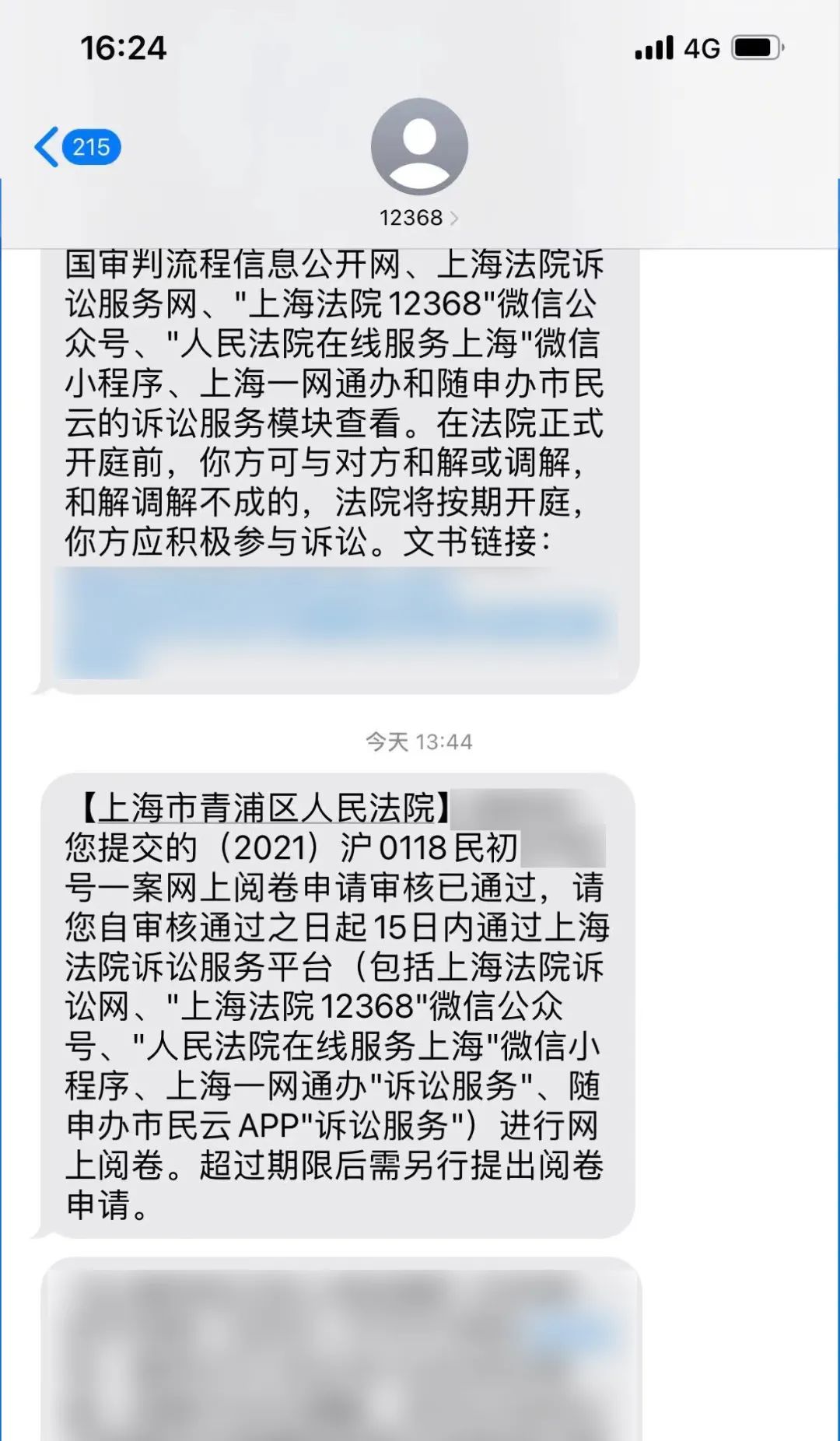Expand sender info by tapping 12368 header
This screenshot has height=1441, width=840.
point(414,218)
